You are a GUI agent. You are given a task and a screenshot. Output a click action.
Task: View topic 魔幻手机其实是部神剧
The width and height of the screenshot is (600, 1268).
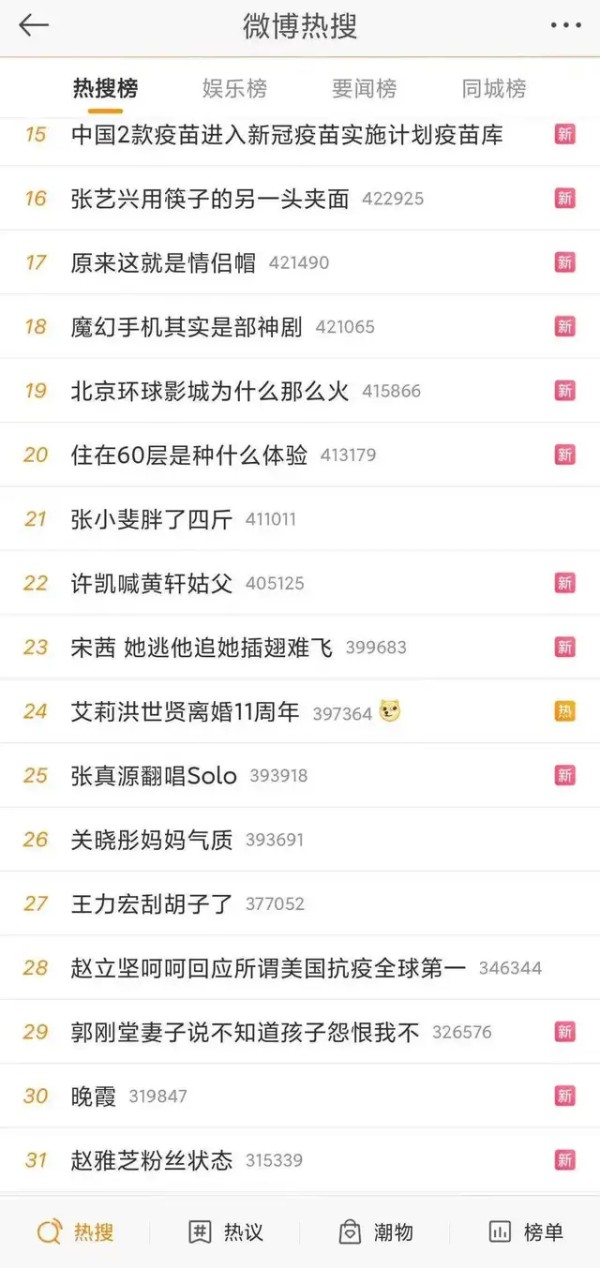tap(187, 327)
